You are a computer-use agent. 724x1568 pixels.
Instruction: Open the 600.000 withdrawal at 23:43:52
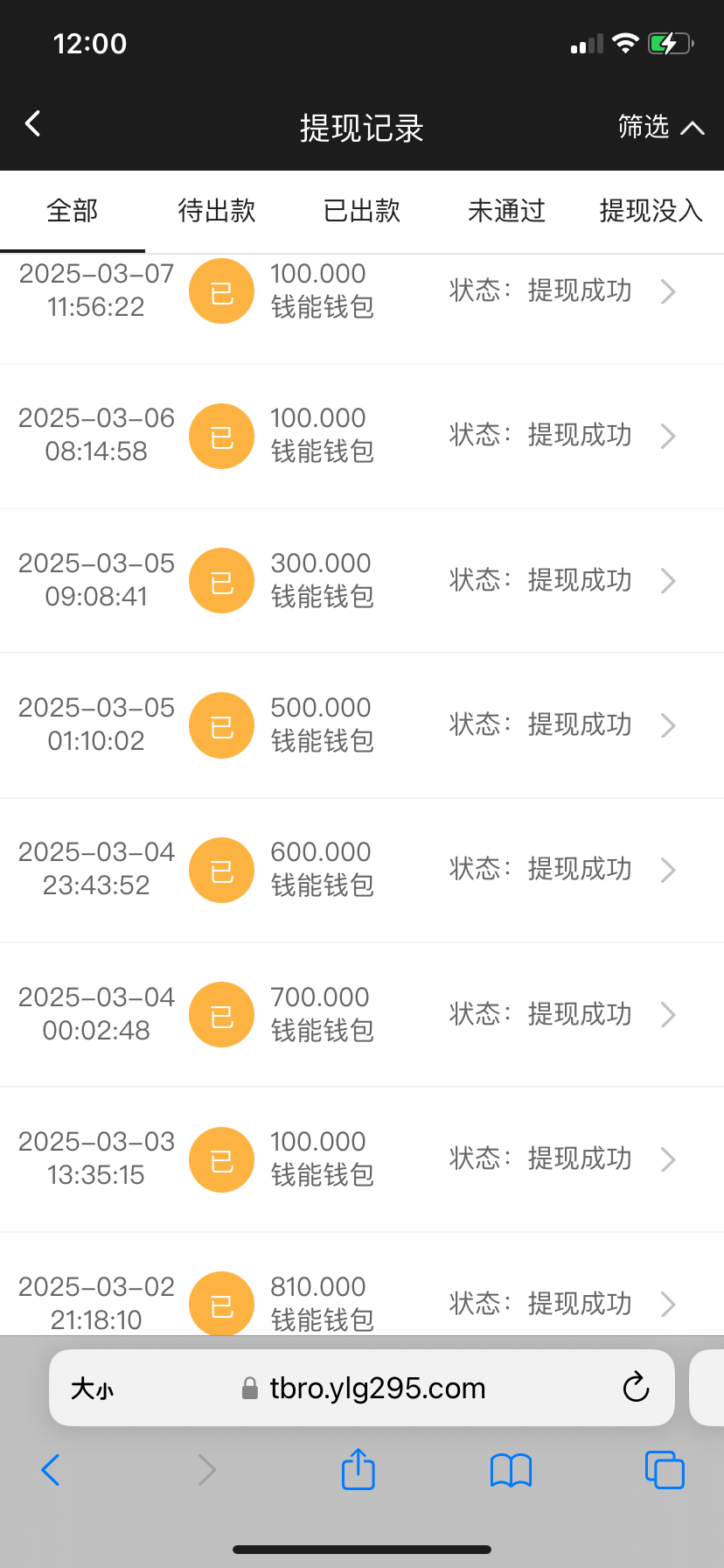pos(362,870)
